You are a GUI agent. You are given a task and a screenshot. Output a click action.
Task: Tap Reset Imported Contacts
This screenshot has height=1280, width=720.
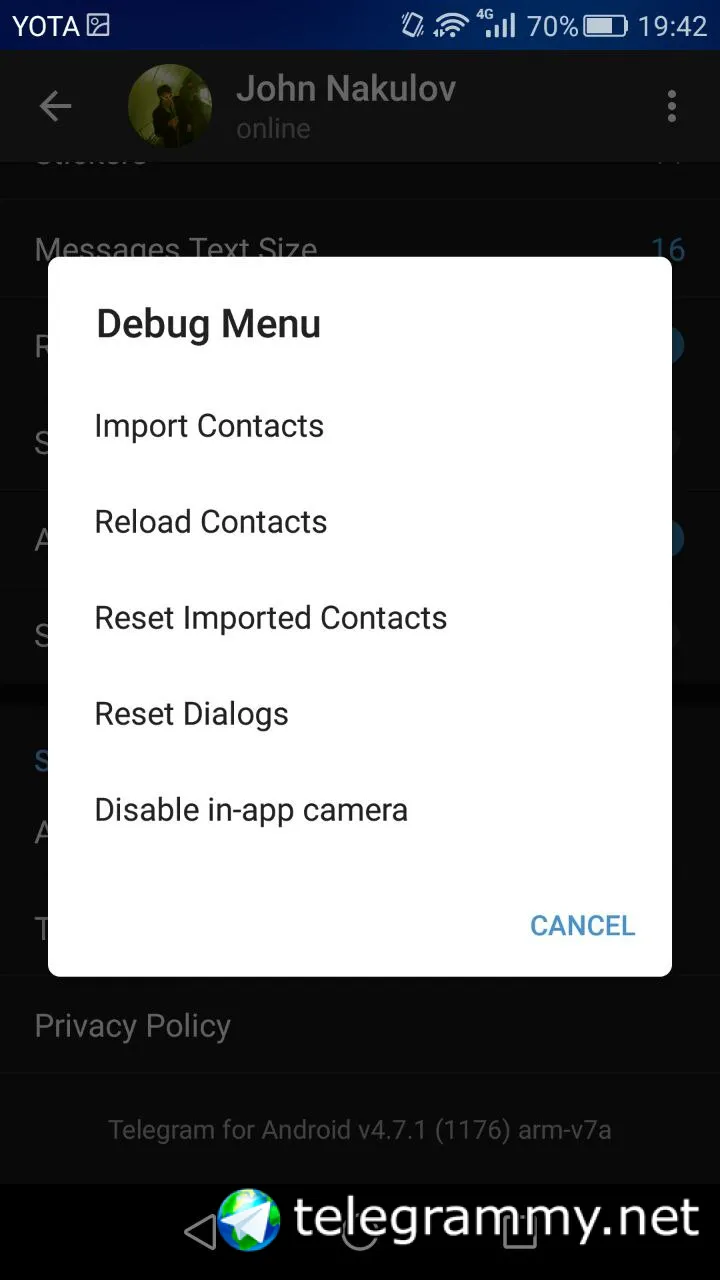(270, 618)
